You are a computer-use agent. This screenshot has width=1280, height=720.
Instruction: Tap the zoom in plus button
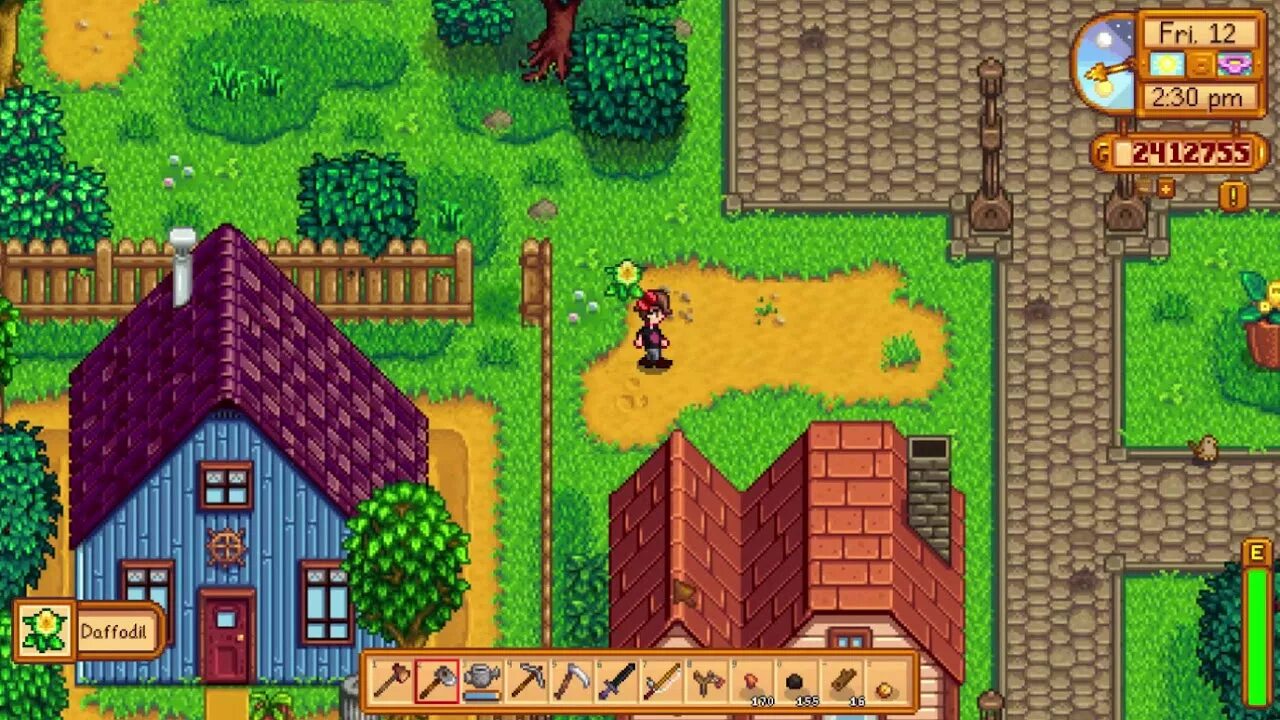(1166, 187)
